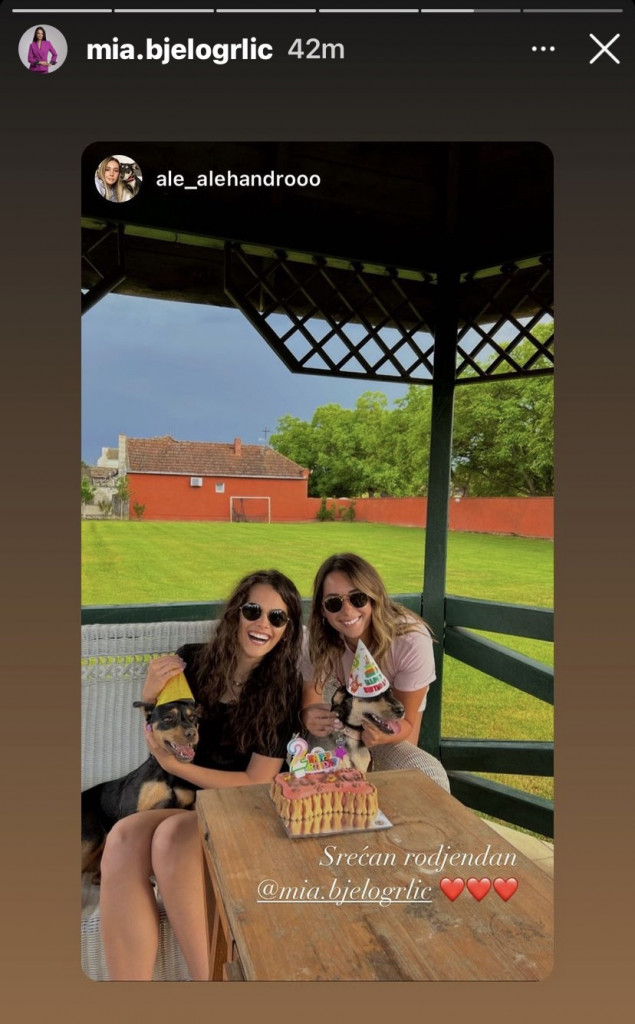Tap mia.bjelogrlic's profile picture

pyautogui.click(x=43, y=49)
